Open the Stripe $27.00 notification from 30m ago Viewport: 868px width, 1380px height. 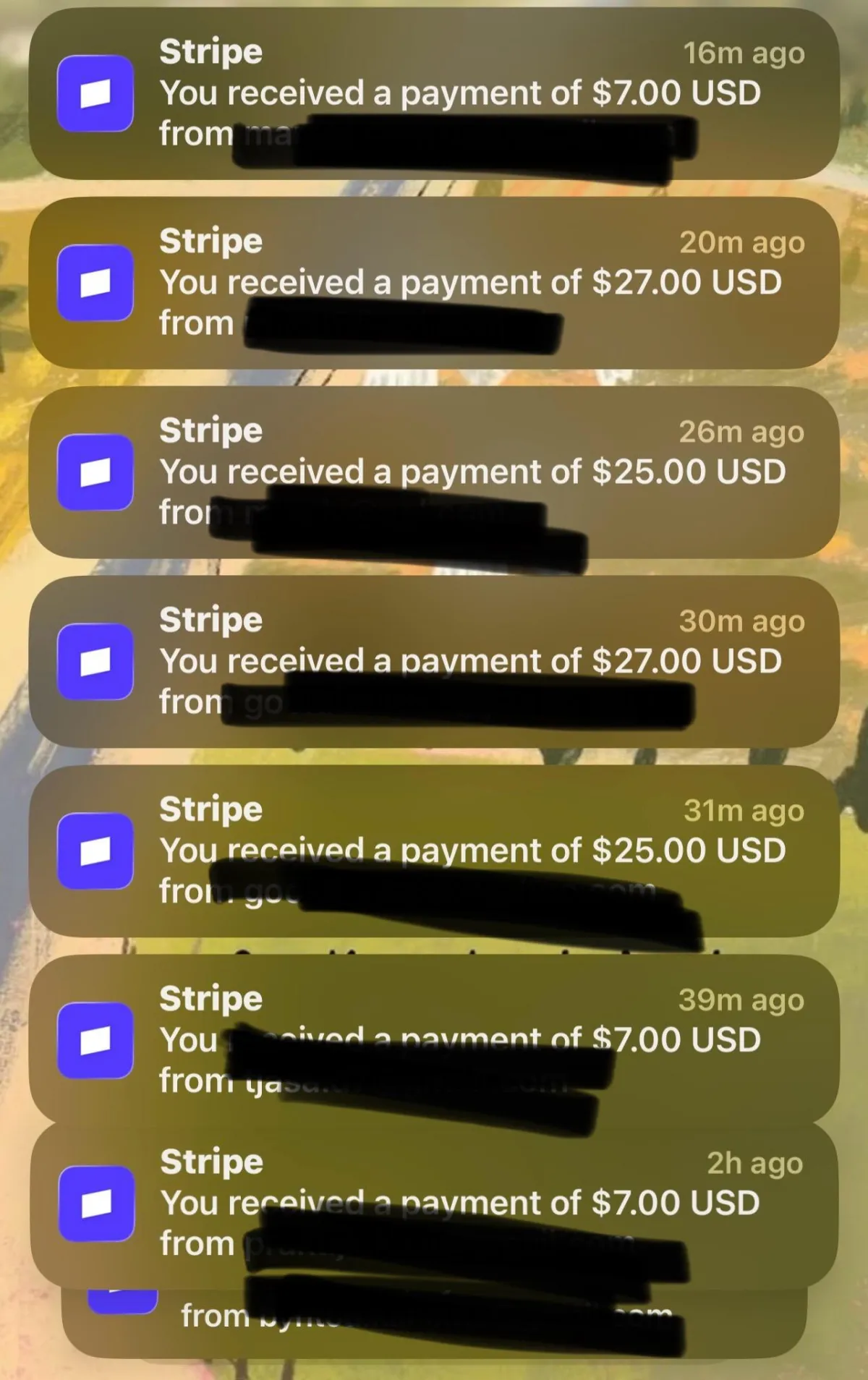point(434,661)
